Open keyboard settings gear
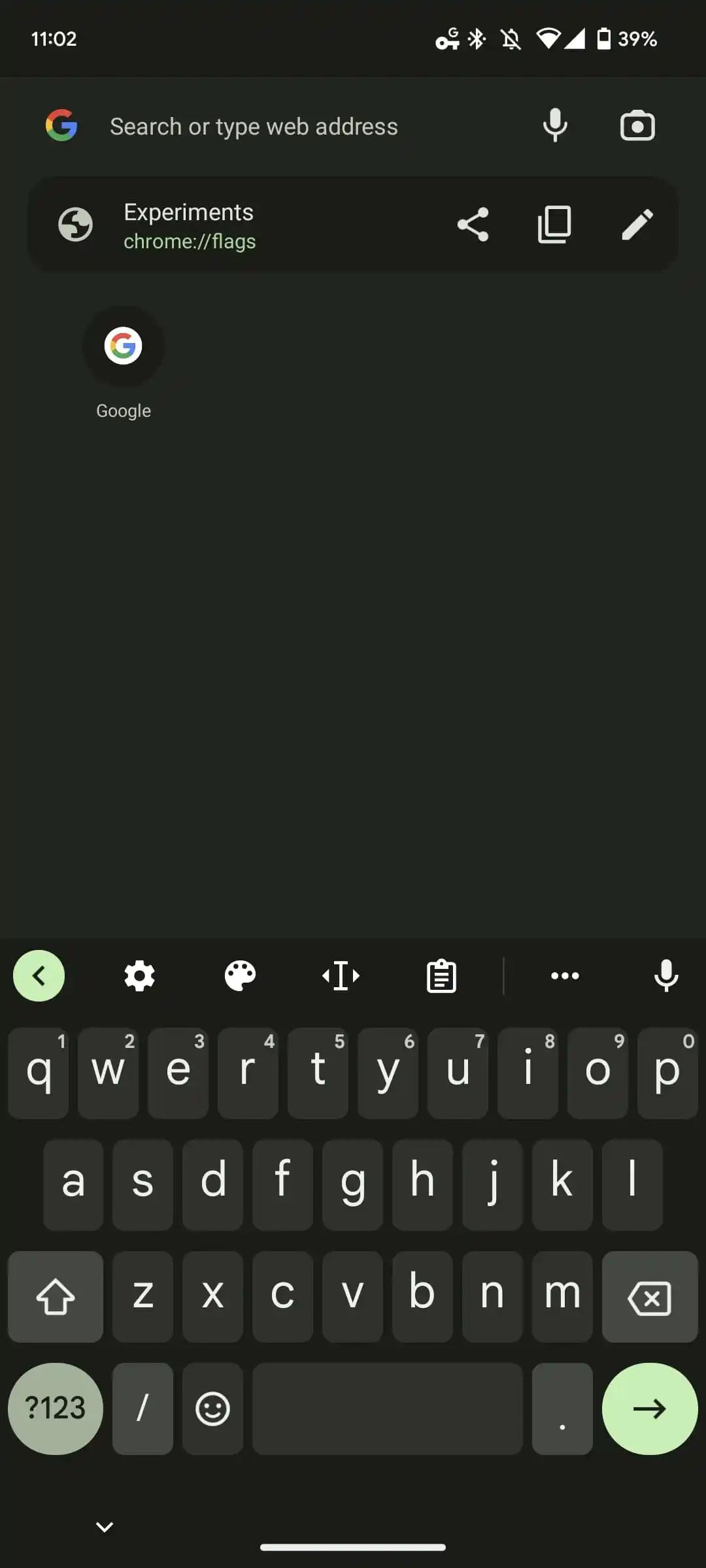706x1568 pixels. (x=140, y=975)
